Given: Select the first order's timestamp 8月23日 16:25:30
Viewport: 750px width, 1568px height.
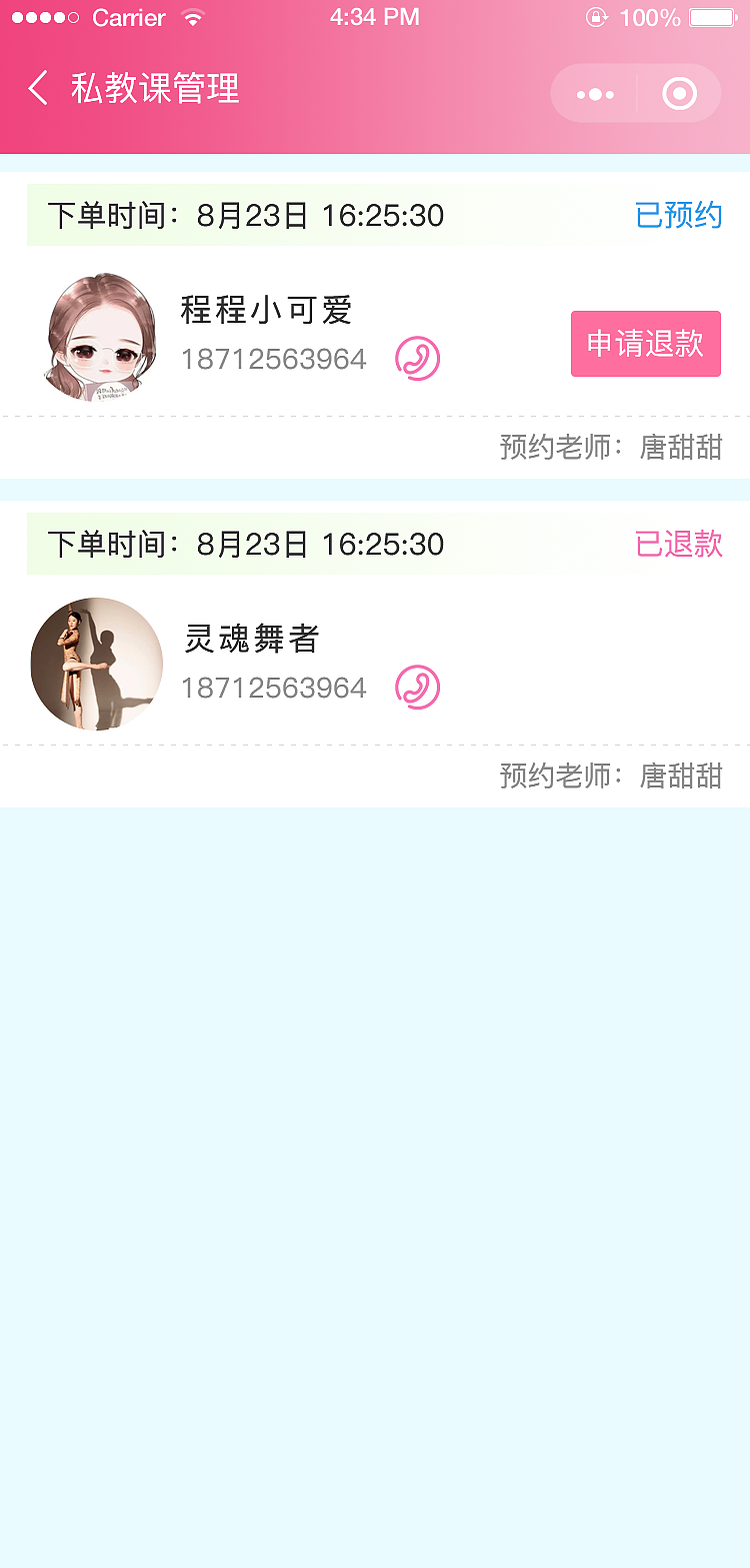Looking at the screenshot, I should (x=245, y=215).
